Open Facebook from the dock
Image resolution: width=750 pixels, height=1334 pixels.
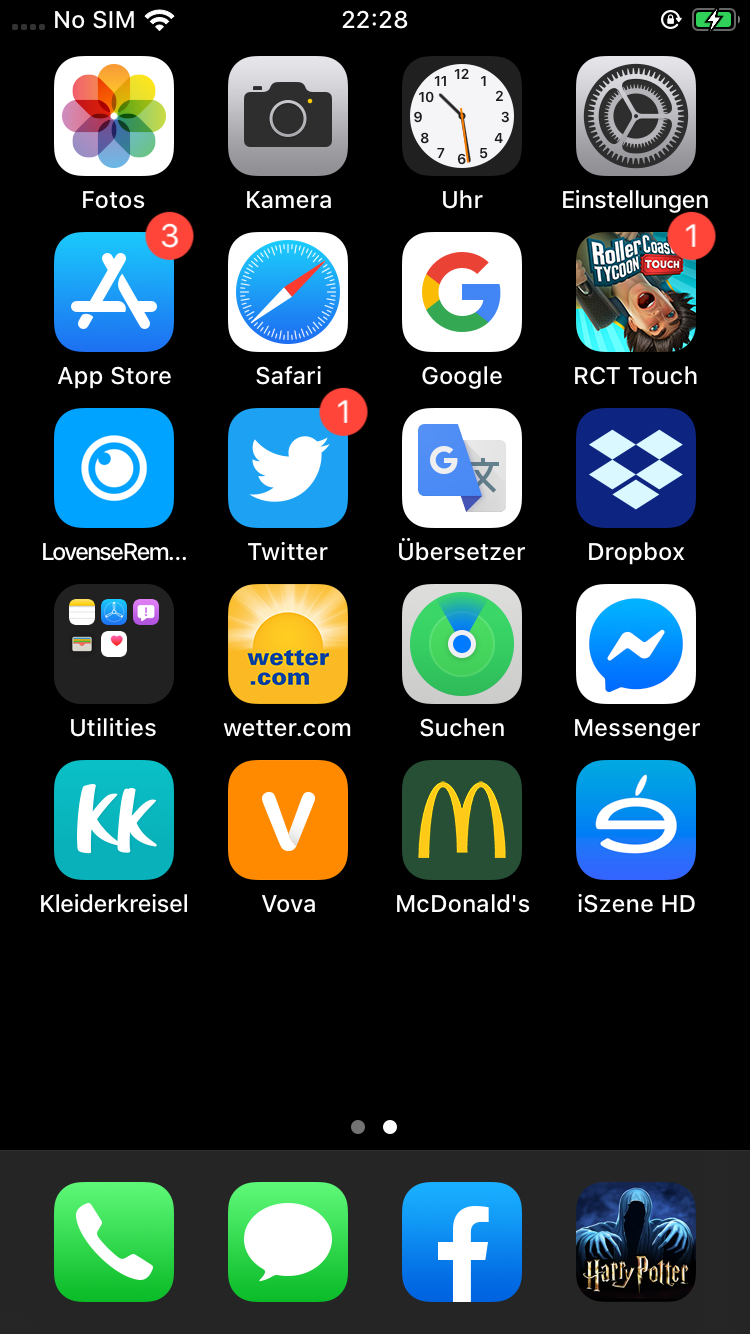point(462,1242)
